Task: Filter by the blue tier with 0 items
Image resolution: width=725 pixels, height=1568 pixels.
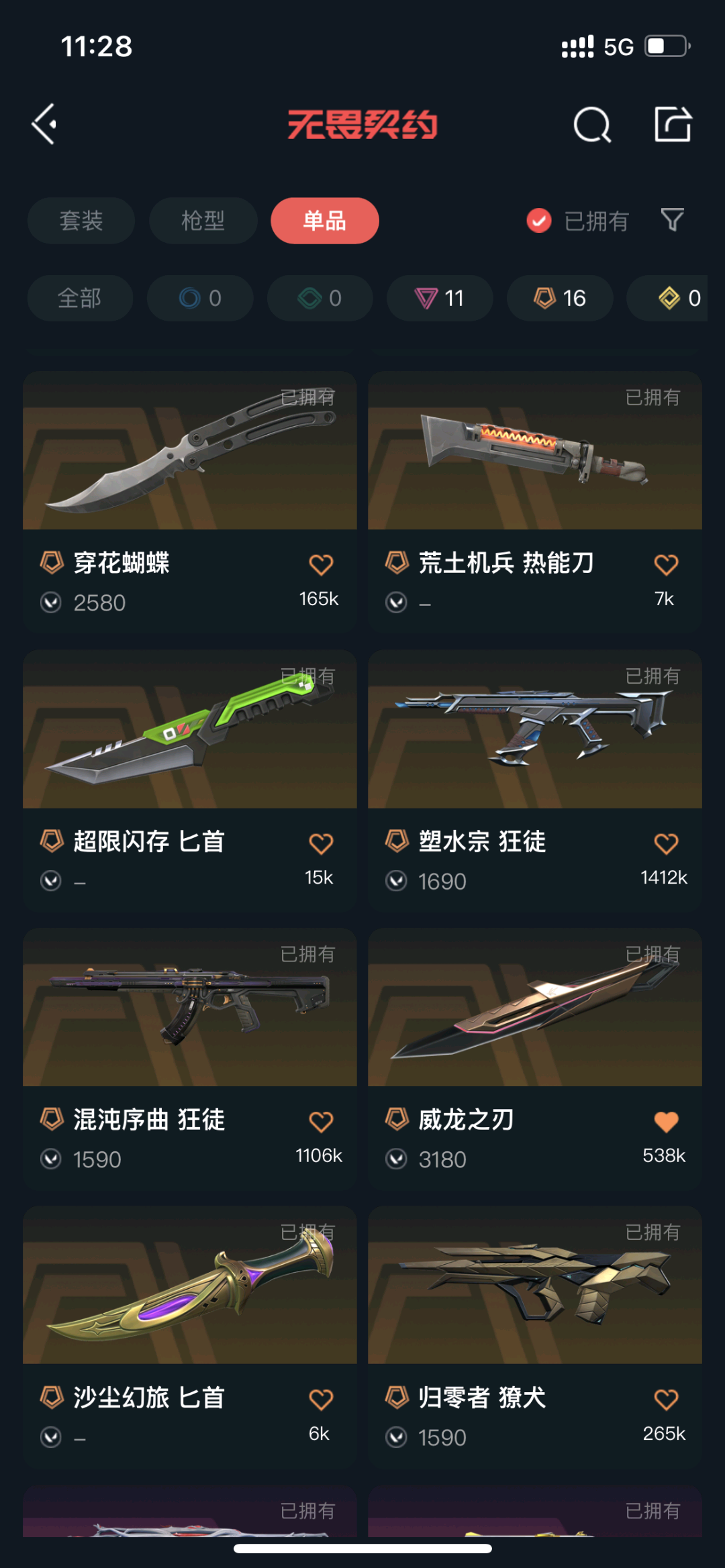Action: coord(200,298)
